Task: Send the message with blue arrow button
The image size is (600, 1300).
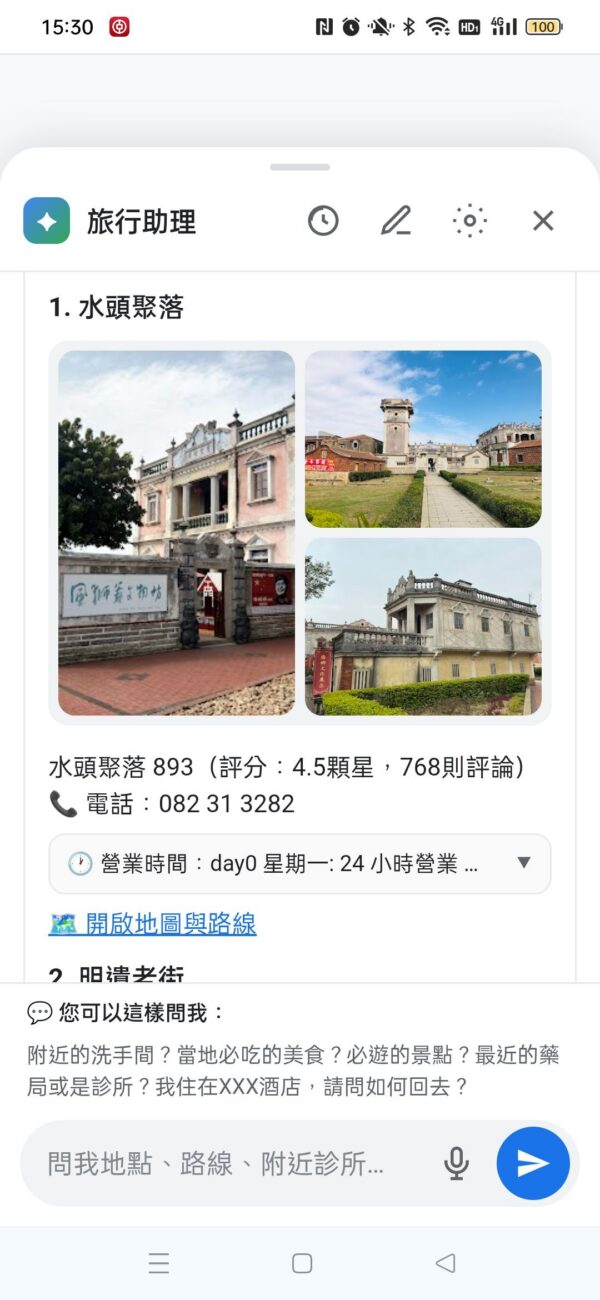Action: pyautogui.click(x=533, y=1163)
